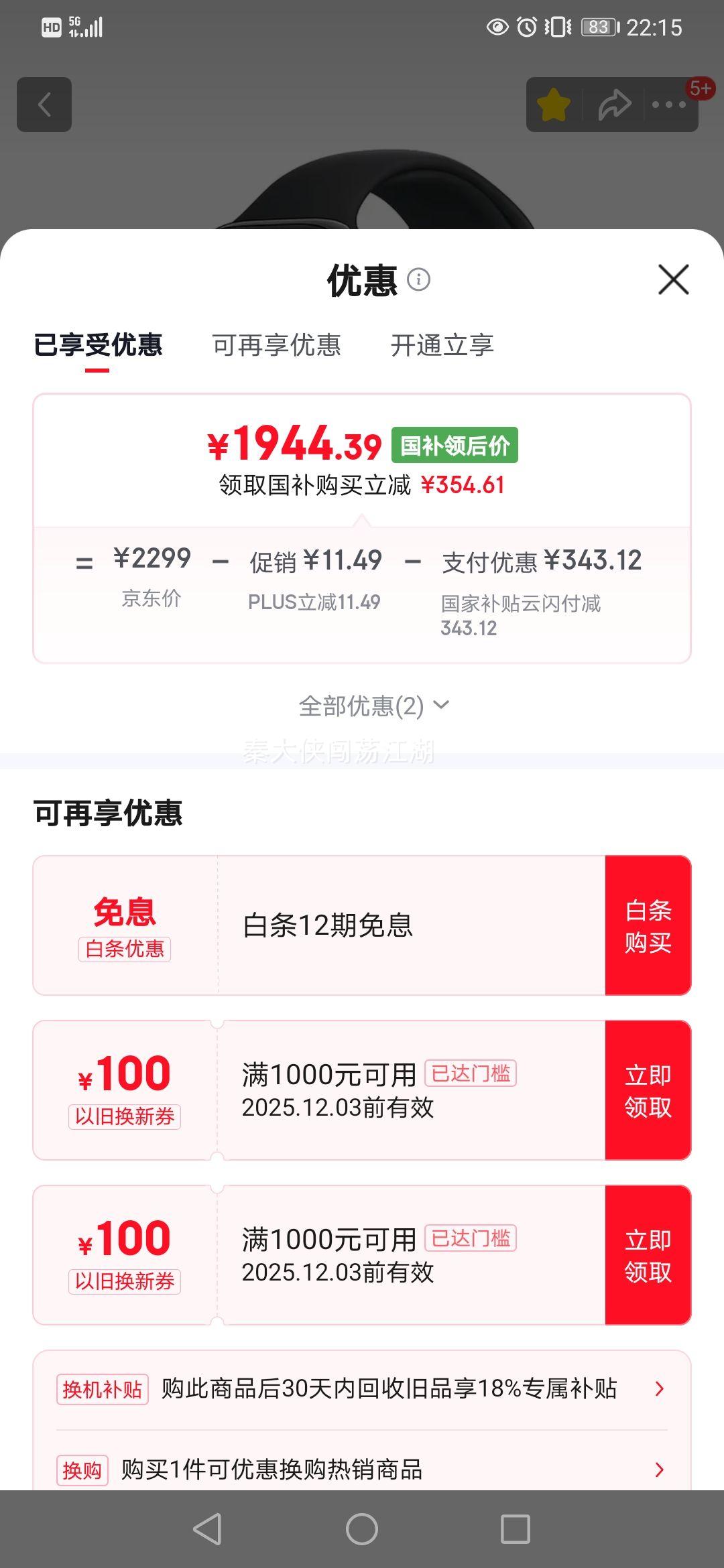Close the 优惠 popup with the X
This screenshot has height=1568, width=724.
click(x=672, y=279)
